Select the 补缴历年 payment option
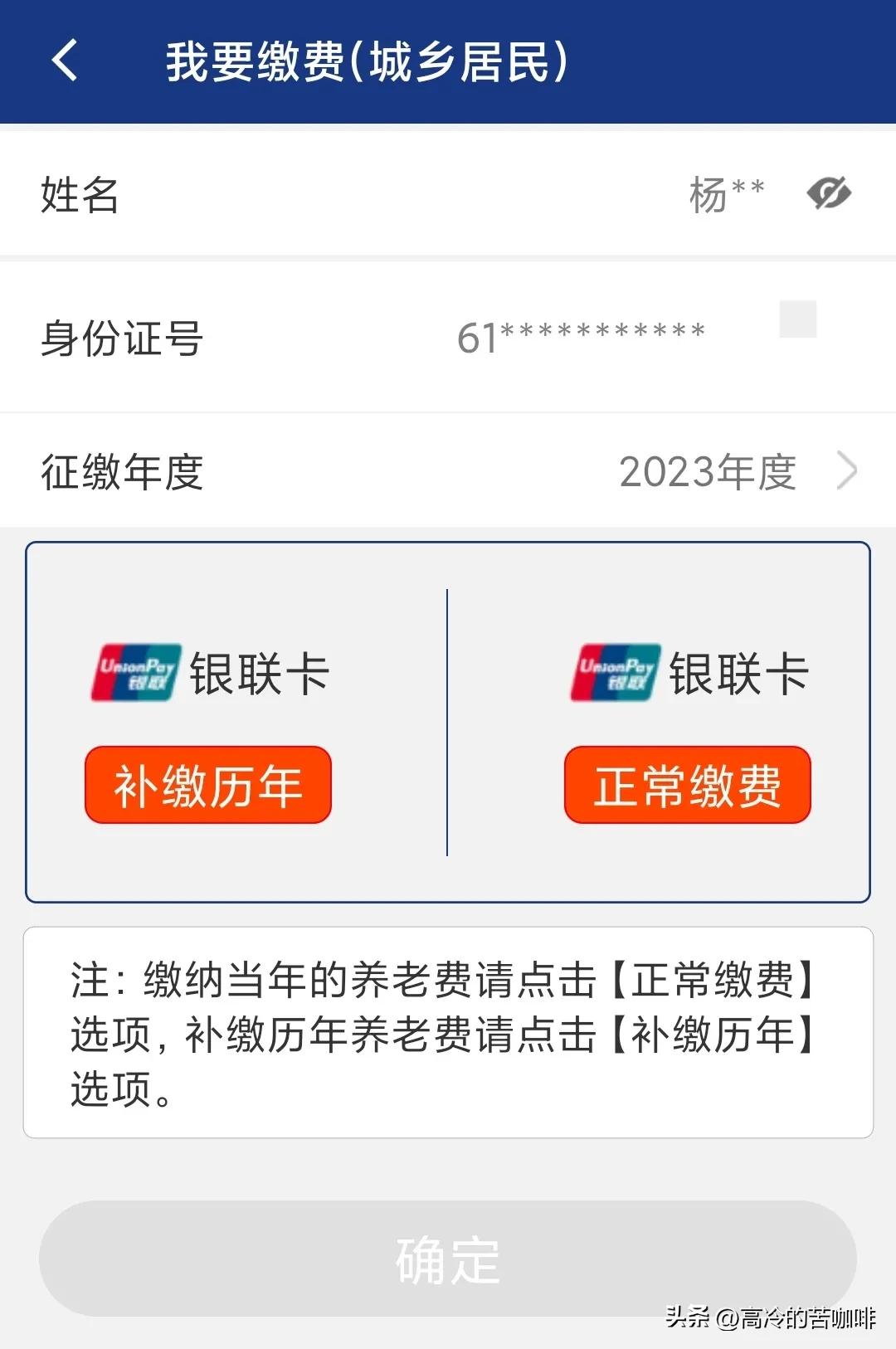 (207, 785)
